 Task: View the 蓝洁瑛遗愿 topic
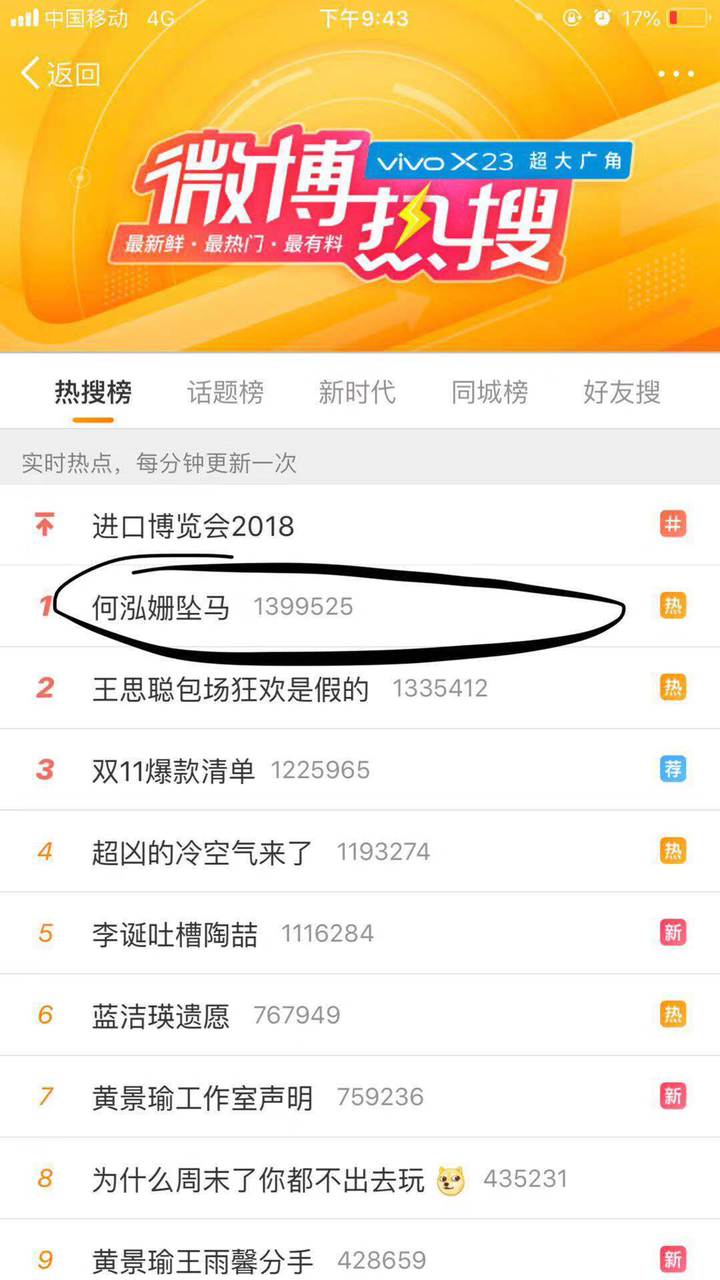pyautogui.click(x=161, y=1015)
